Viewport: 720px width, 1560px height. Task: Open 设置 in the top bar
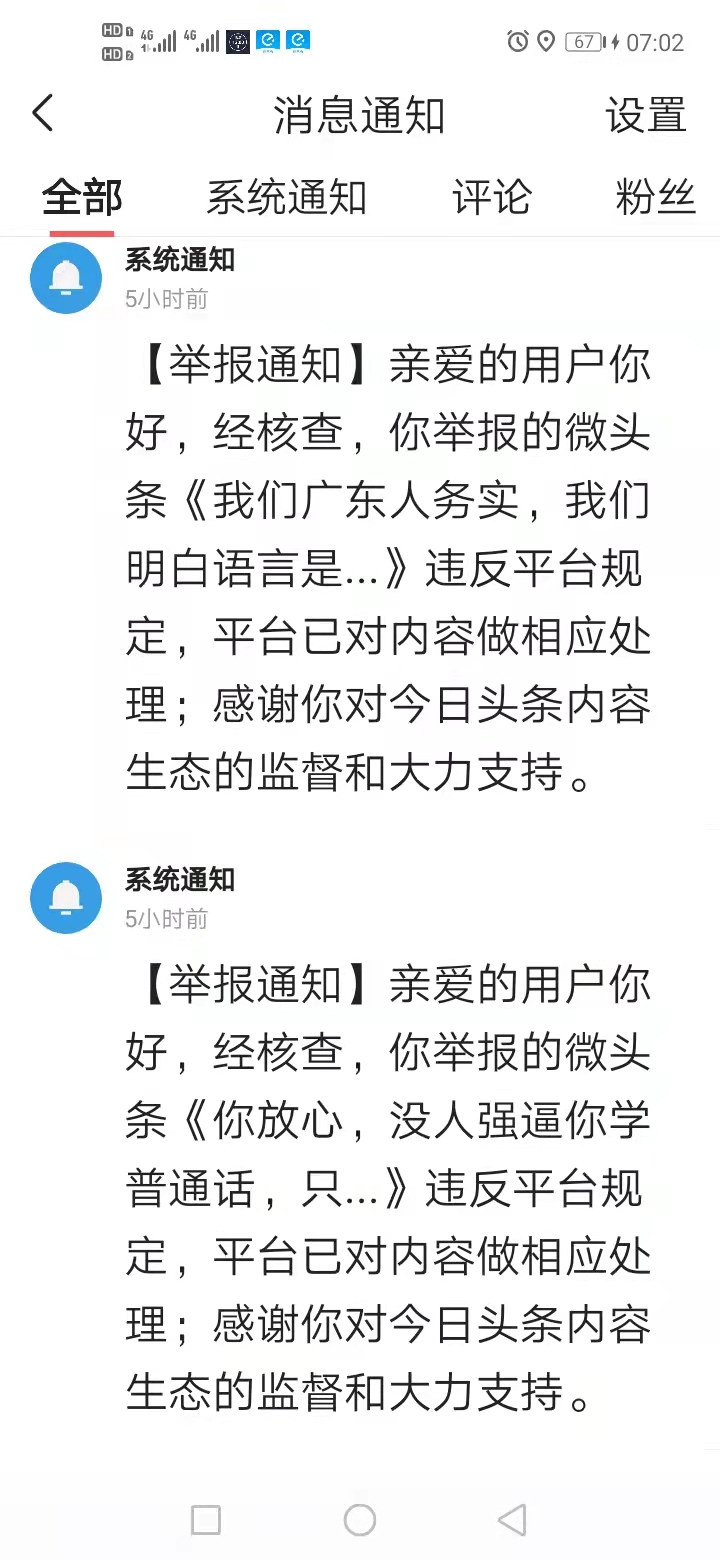646,116
